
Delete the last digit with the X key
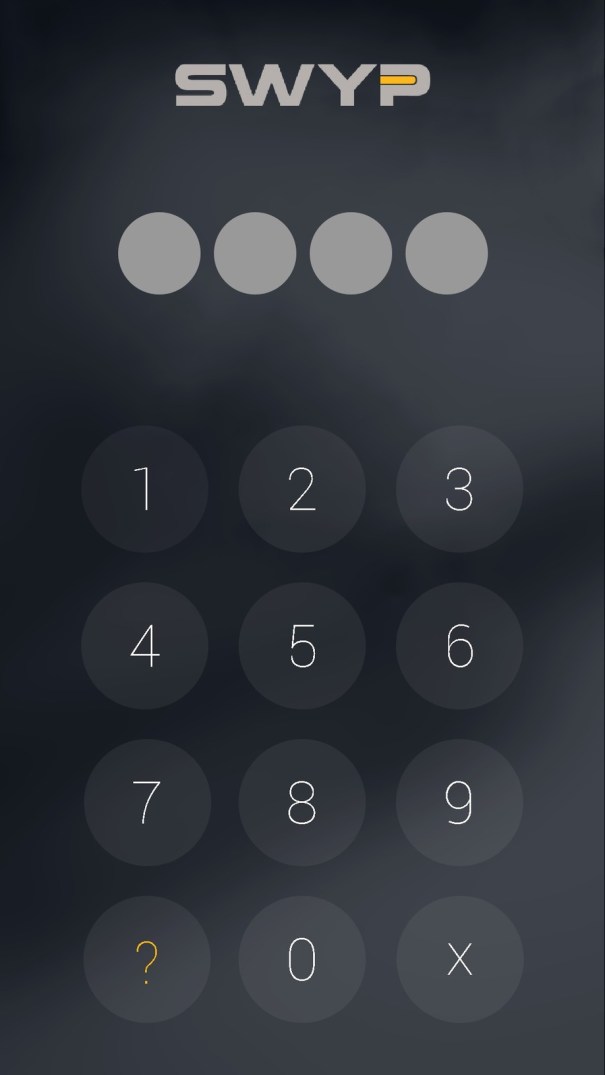pyautogui.click(x=459, y=959)
